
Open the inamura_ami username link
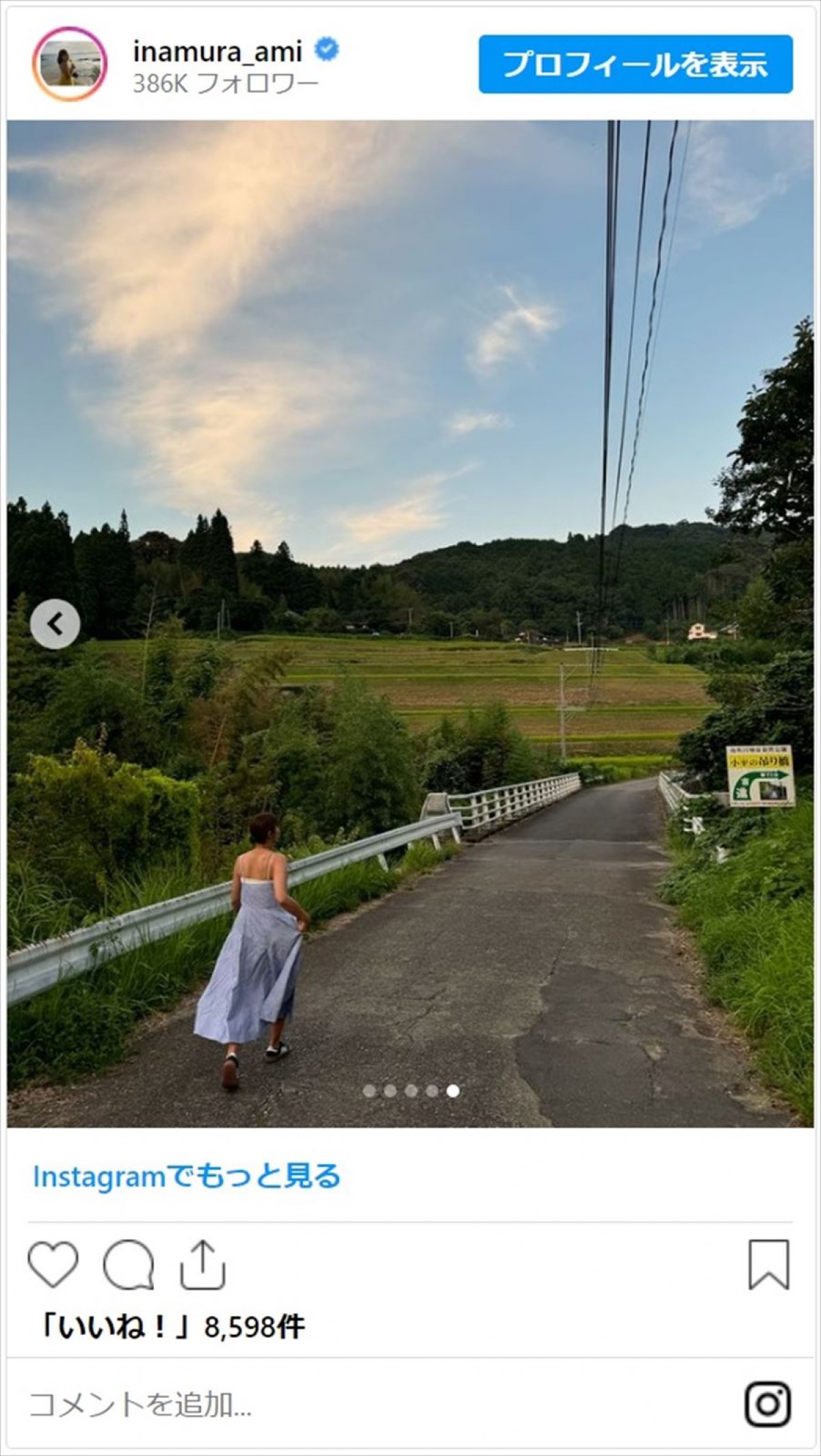point(217,51)
